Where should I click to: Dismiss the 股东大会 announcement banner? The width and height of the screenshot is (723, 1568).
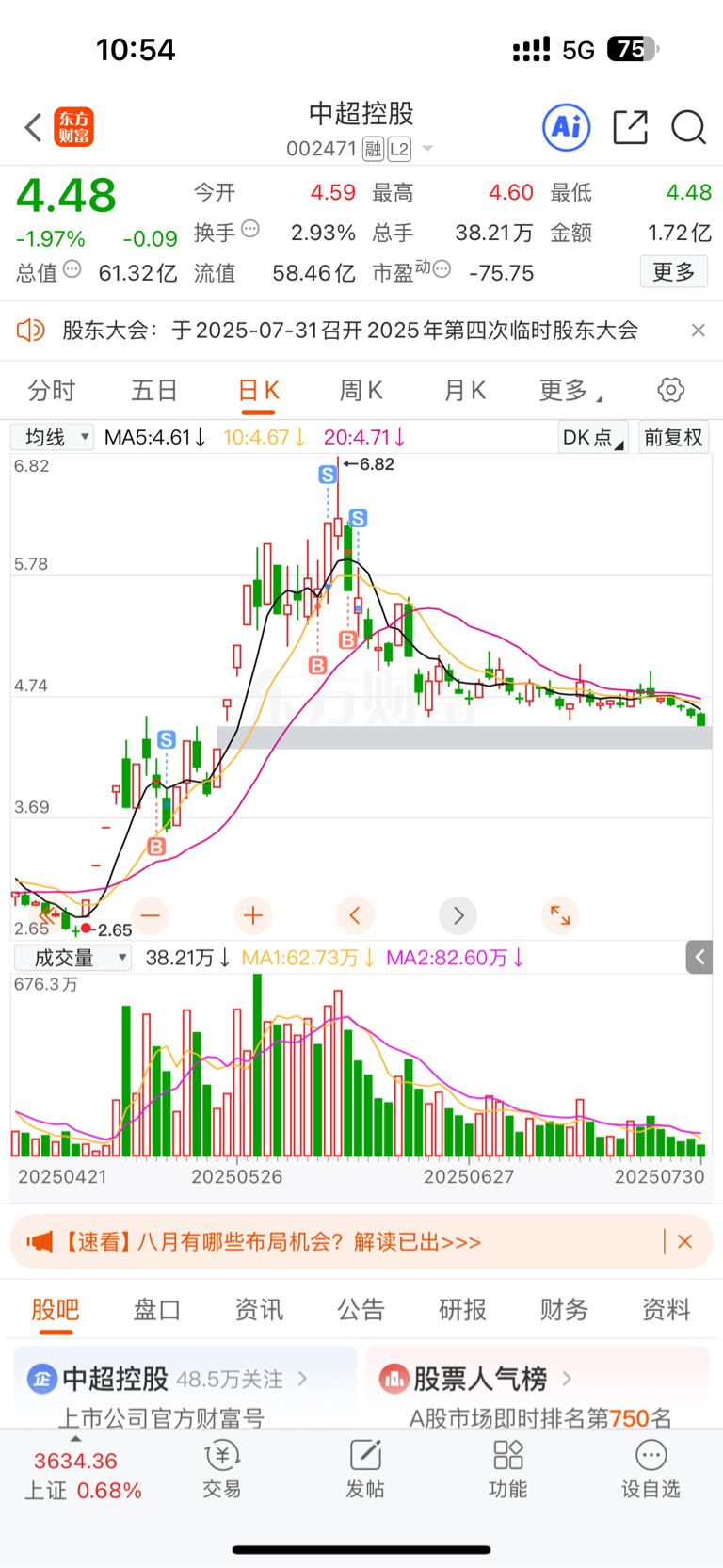tap(698, 331)
